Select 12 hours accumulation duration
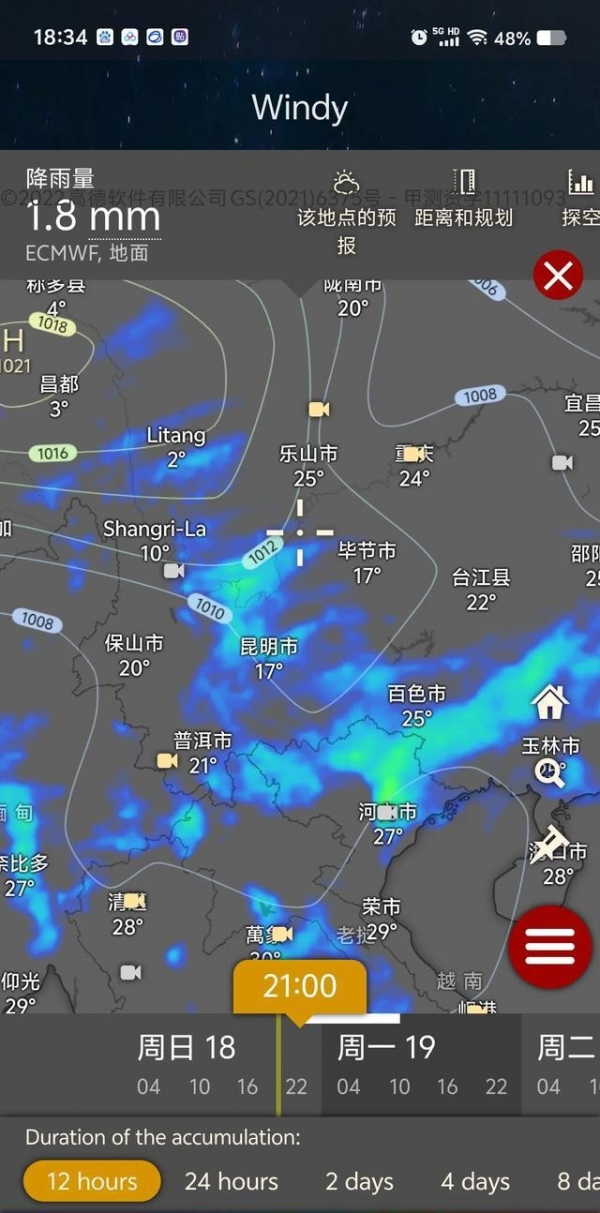 coord(92,1181)
